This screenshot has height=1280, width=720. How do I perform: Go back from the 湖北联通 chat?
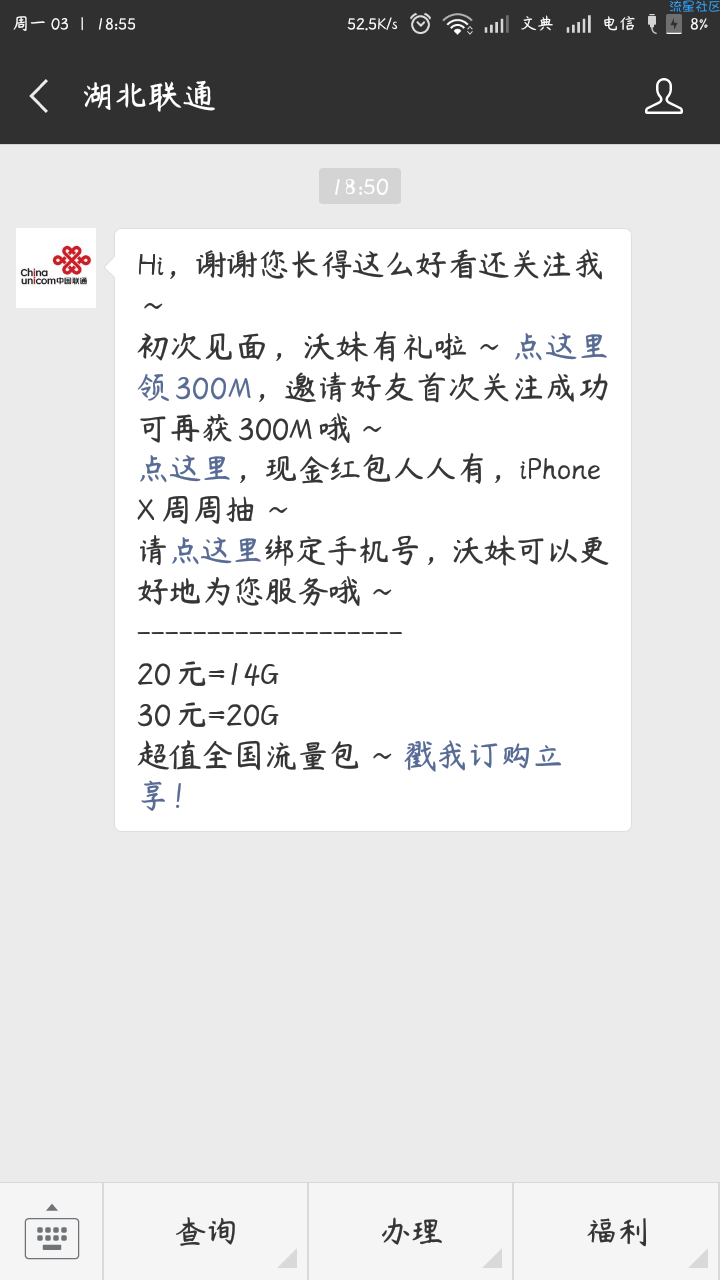(x=40, y=96)
